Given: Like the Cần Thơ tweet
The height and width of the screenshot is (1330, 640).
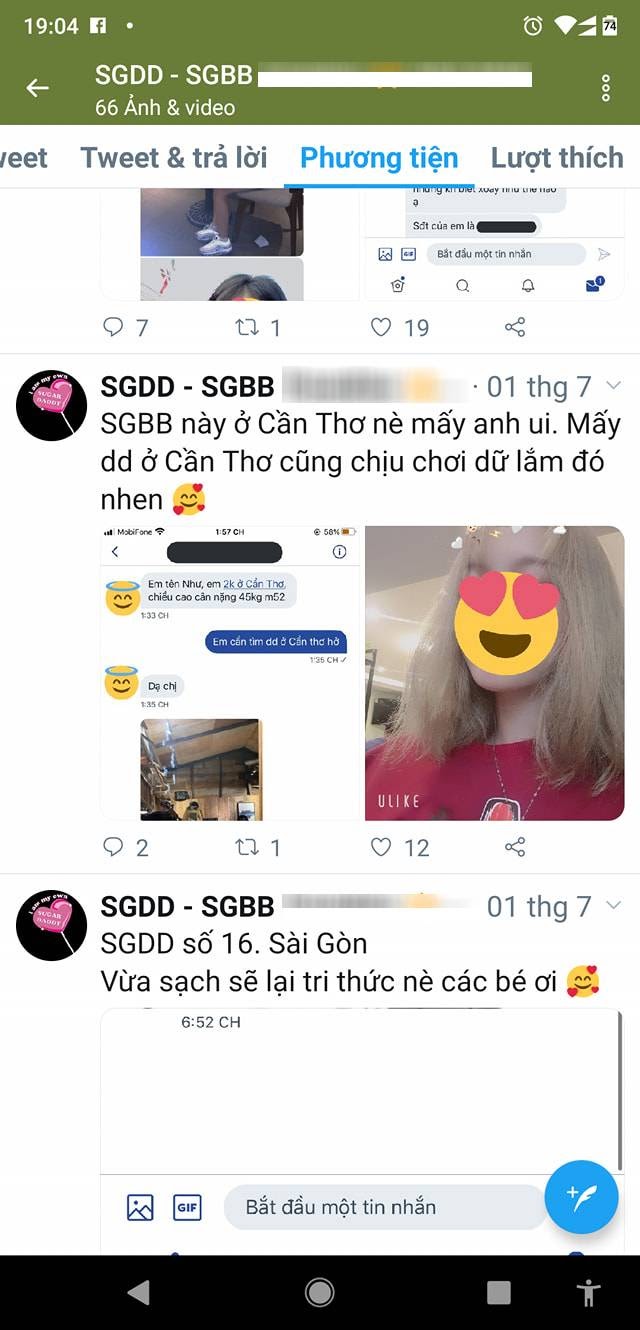Looking at the screenshot, I should coord(399,848).
